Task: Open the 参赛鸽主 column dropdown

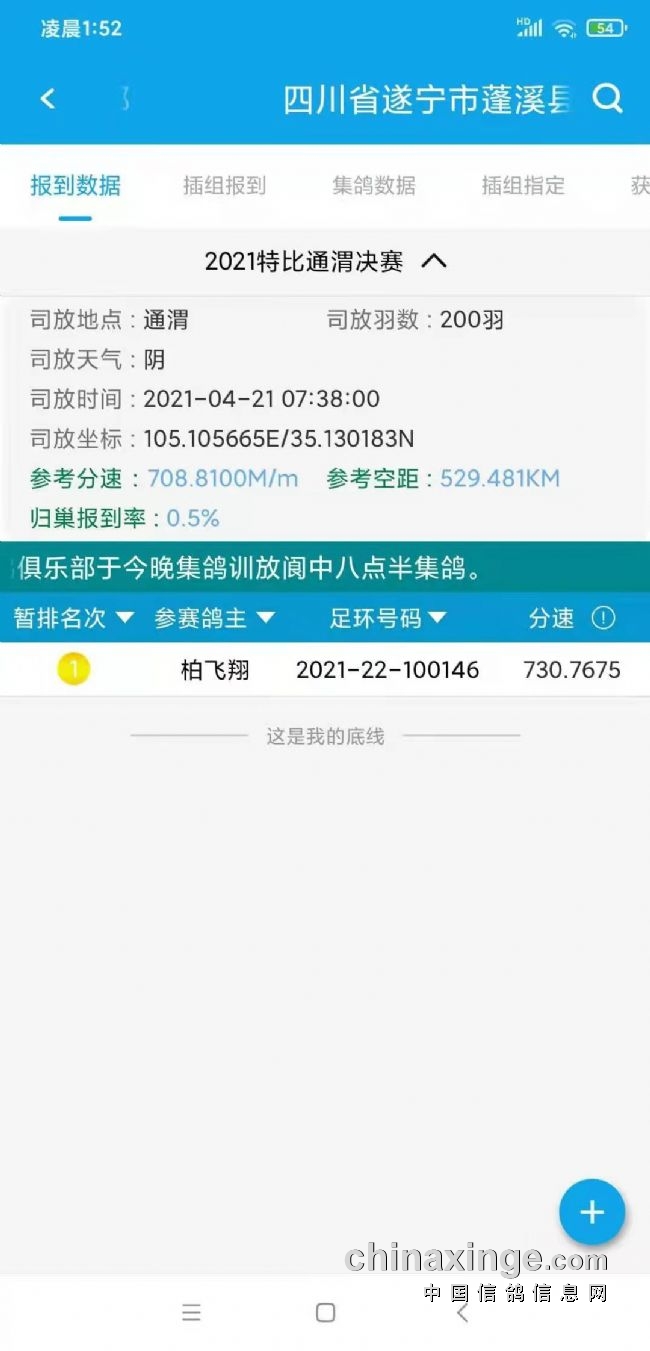Action: click(214, 618)
